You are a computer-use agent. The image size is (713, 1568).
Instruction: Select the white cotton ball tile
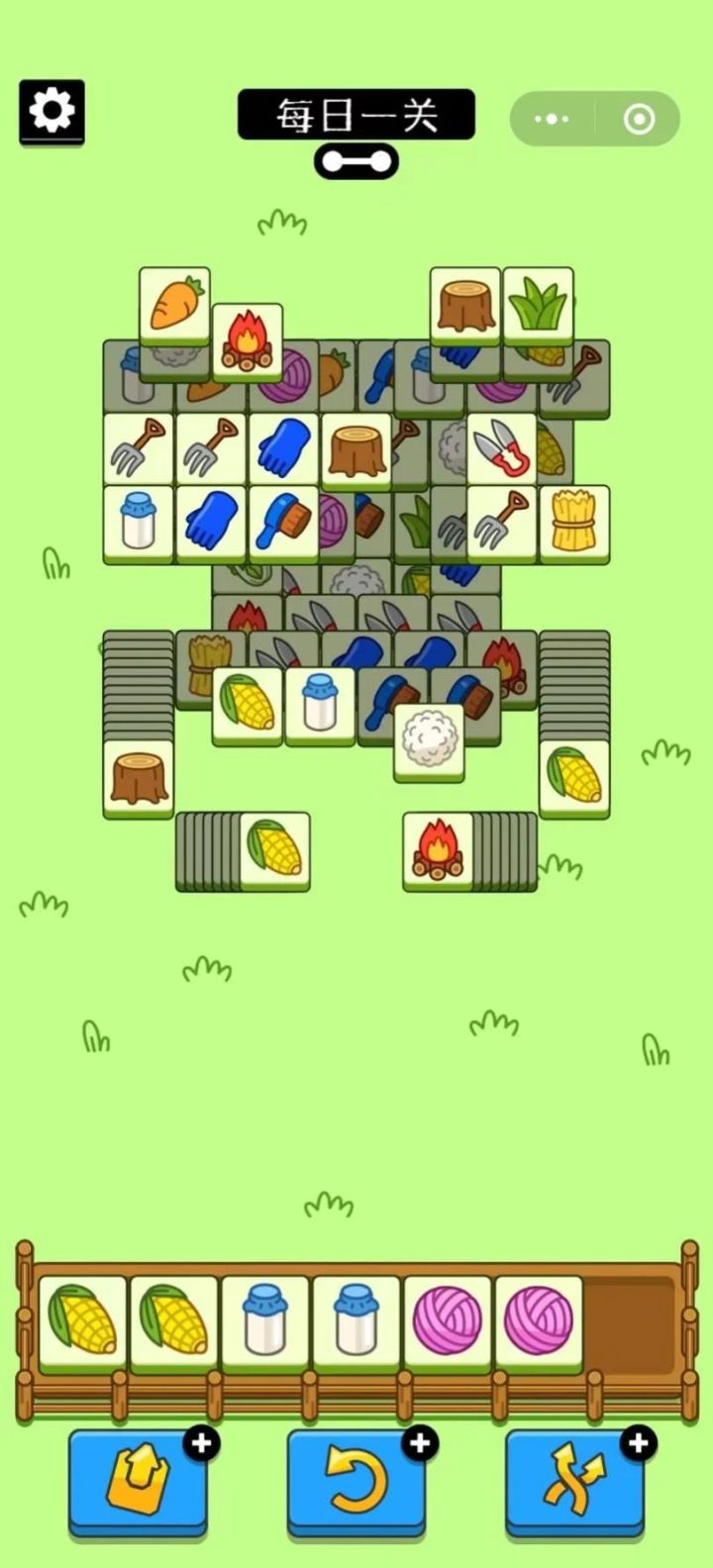[429, 738]
